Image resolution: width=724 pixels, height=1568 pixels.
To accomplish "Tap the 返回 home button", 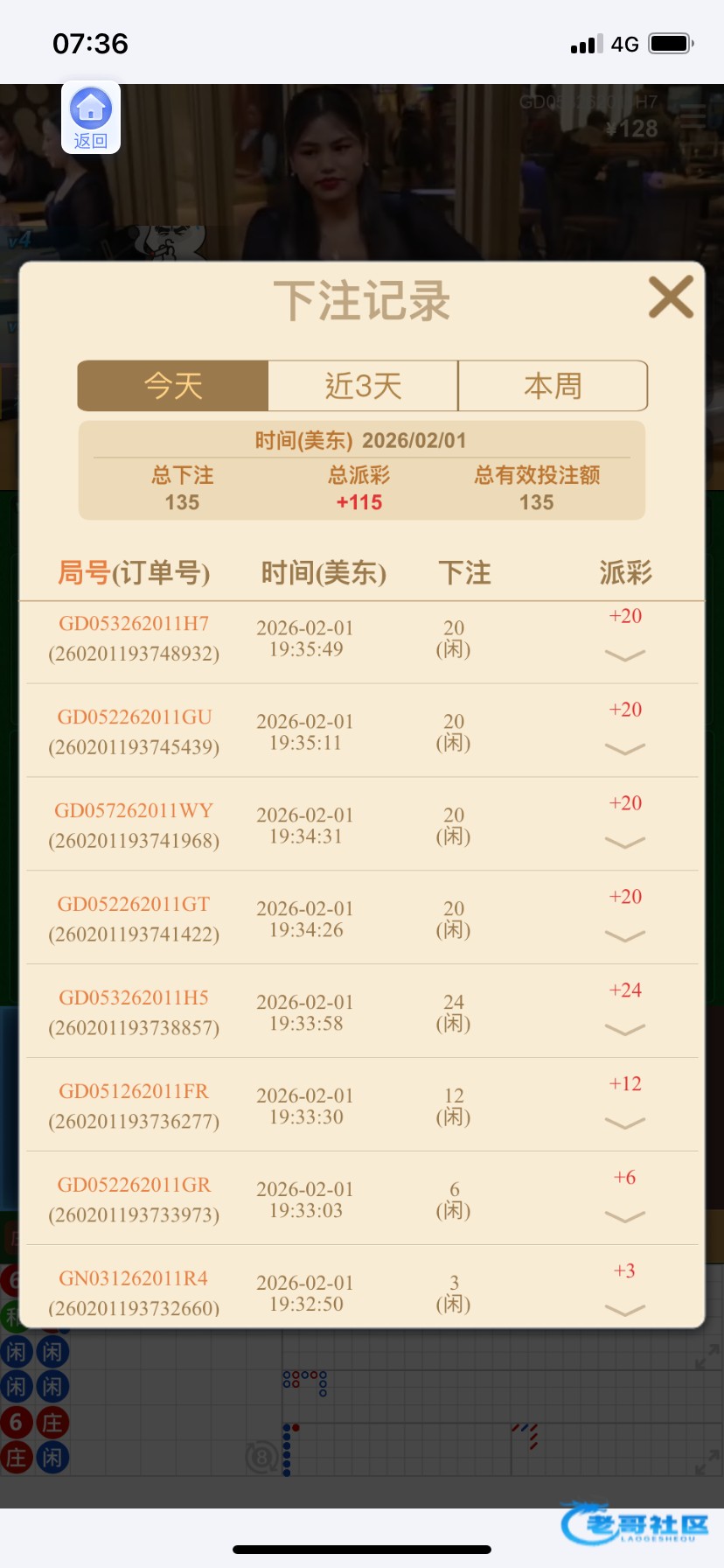I will 91,118.
